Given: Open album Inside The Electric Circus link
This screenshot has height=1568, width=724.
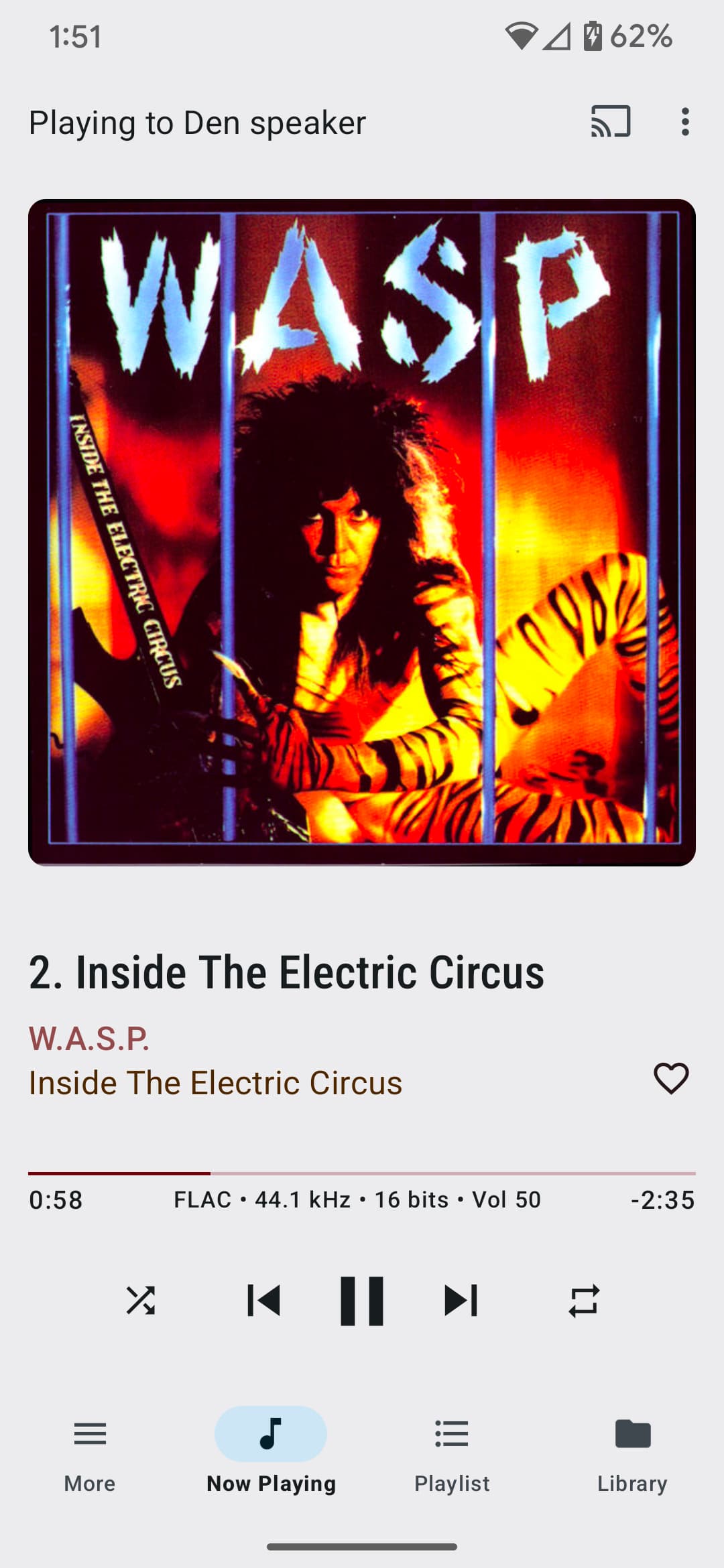Looking at the screenshot, I should tap(215, 1083).
